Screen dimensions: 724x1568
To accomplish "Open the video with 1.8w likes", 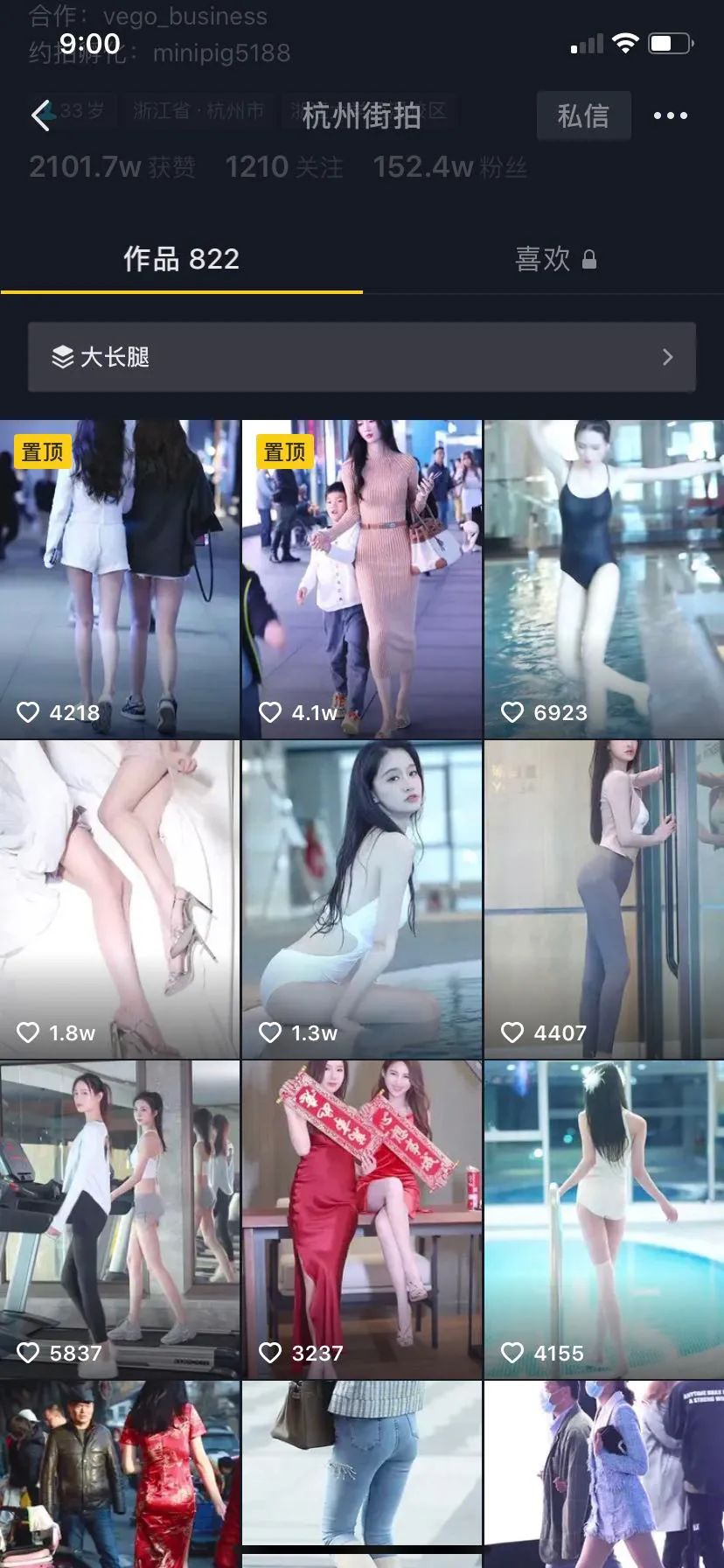I will (x=120, y=899).
